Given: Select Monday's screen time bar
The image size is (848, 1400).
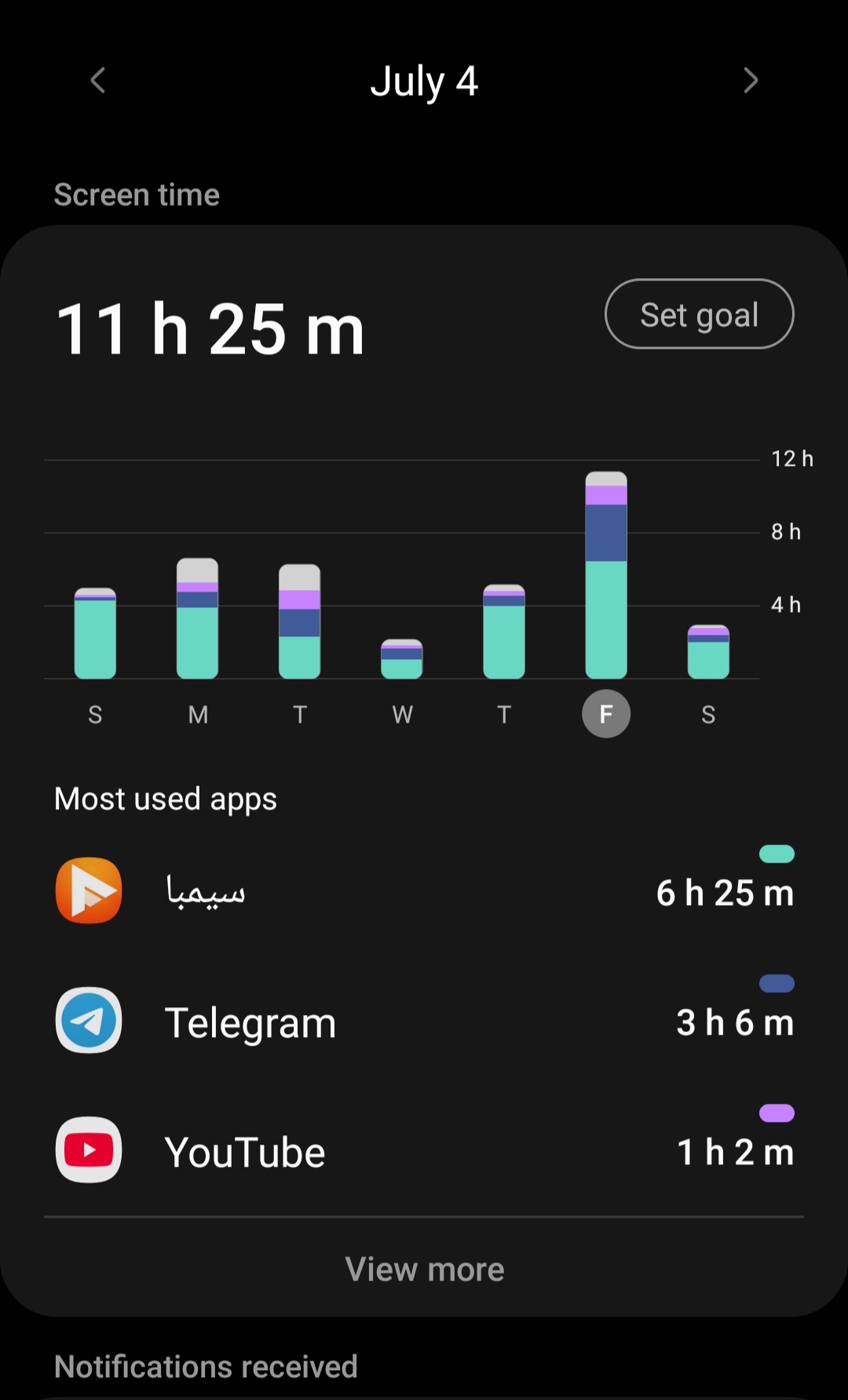Looking at the screenshot, I should point(197,618).
